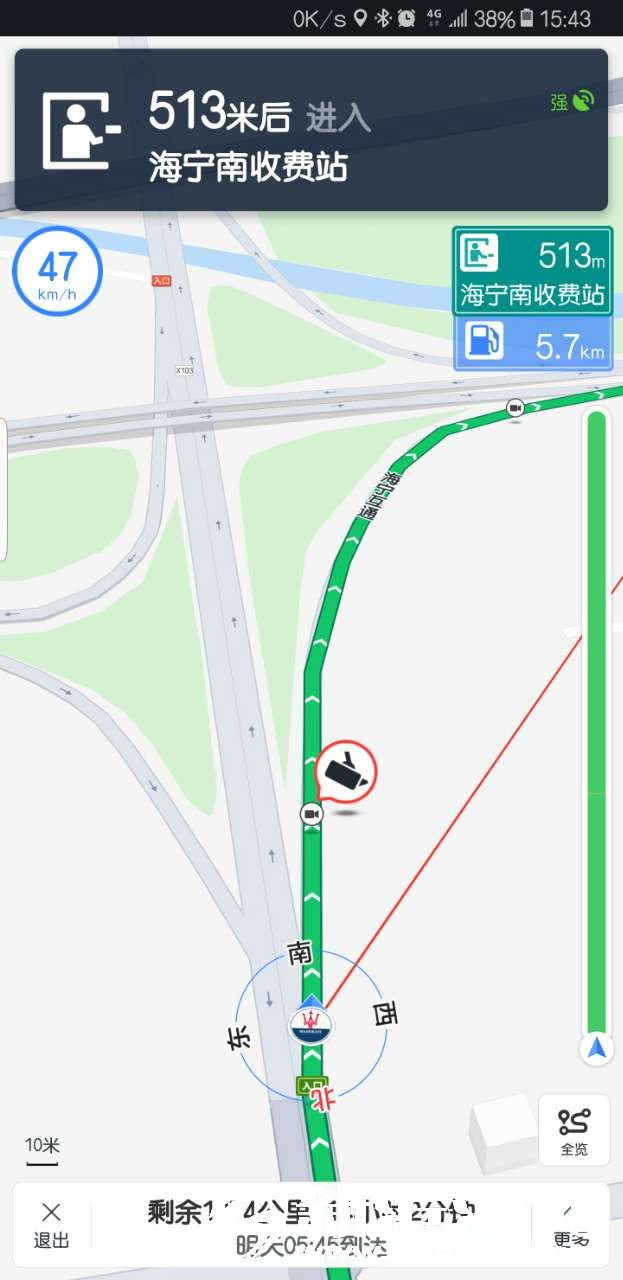This screenshot has width=623, height=1280.
Task: Open the 更多 options menu
Action: [x=571, y=1224]
